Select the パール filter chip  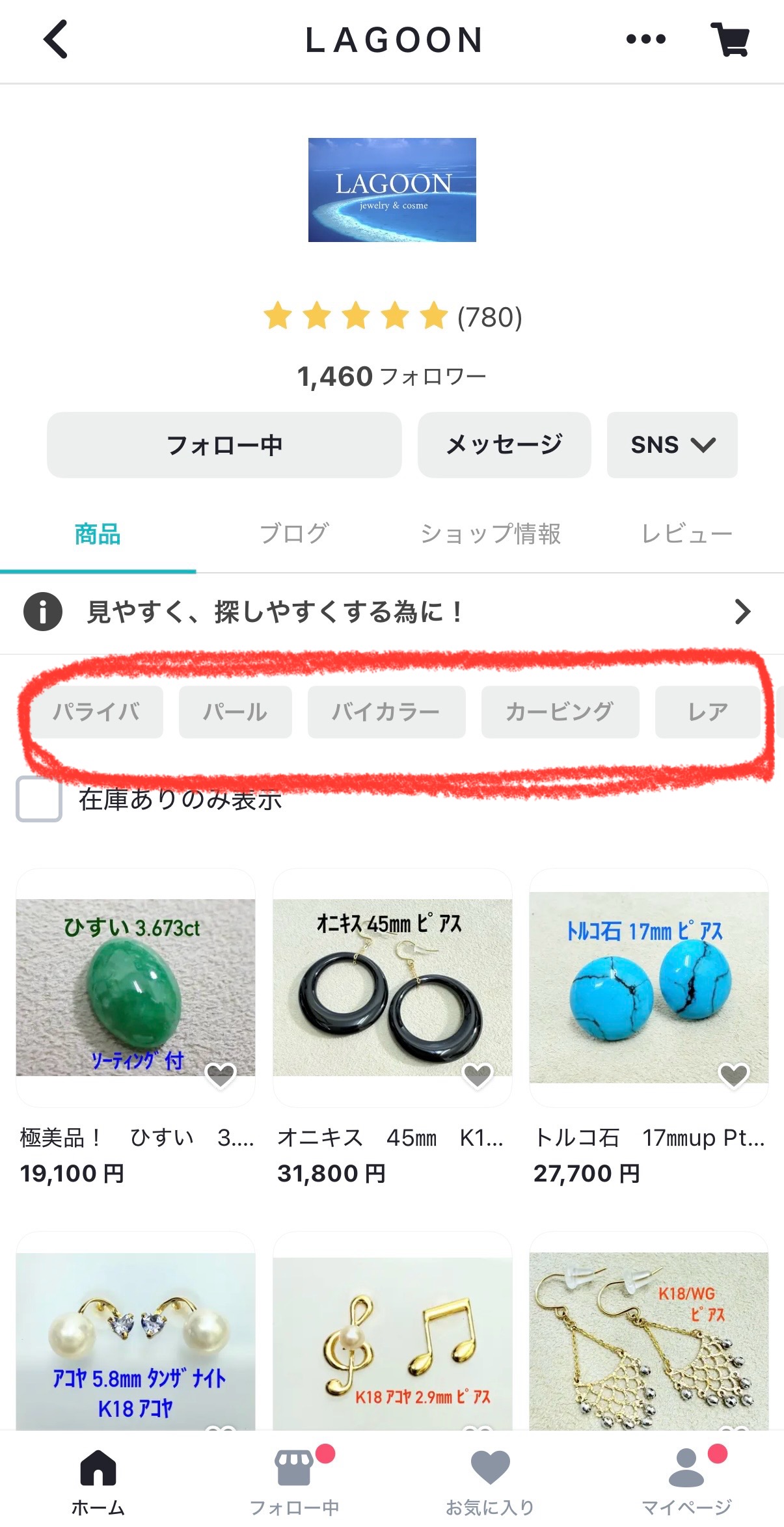235,712
